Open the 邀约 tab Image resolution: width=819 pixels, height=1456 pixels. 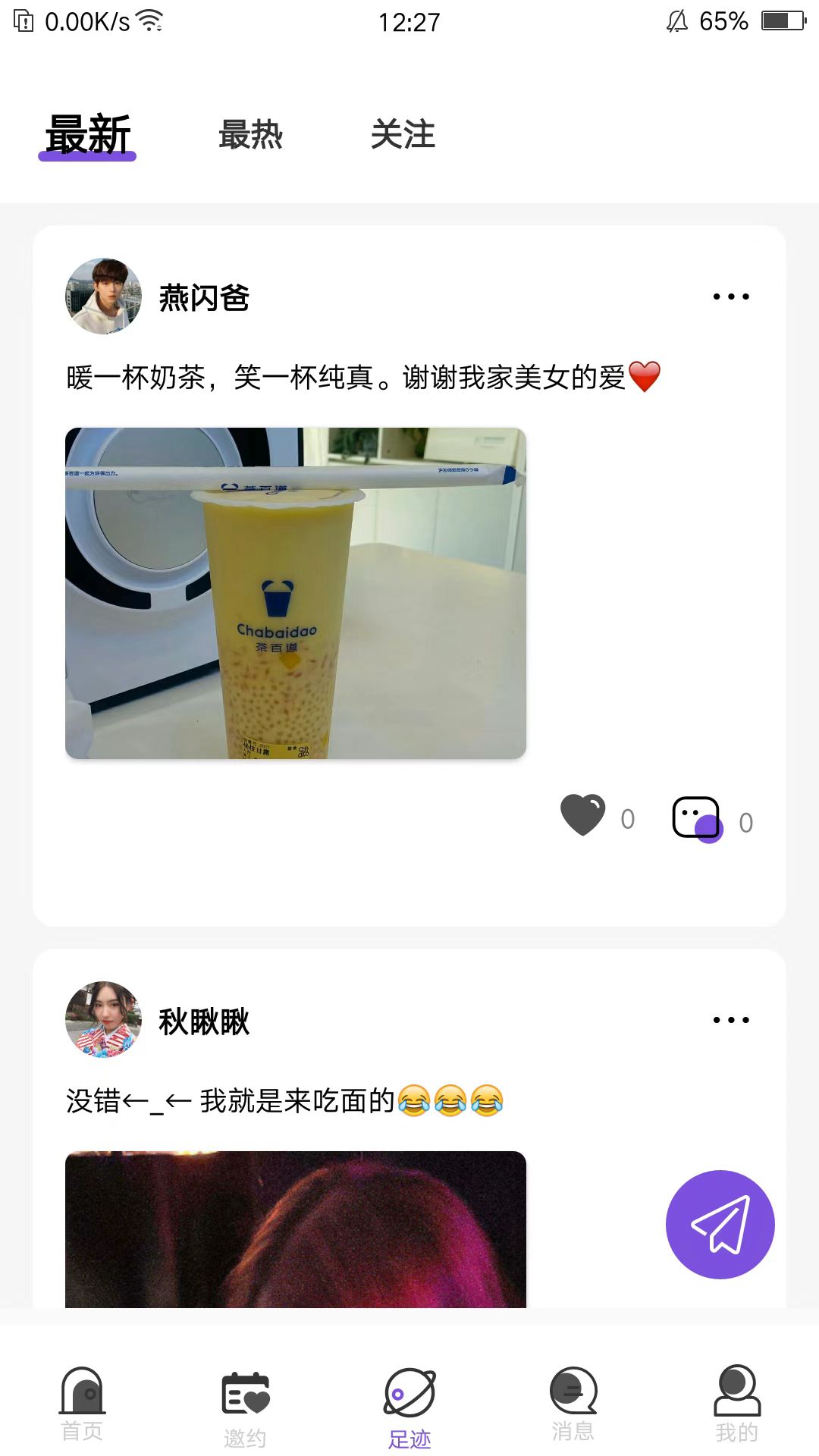(245, 1407)
